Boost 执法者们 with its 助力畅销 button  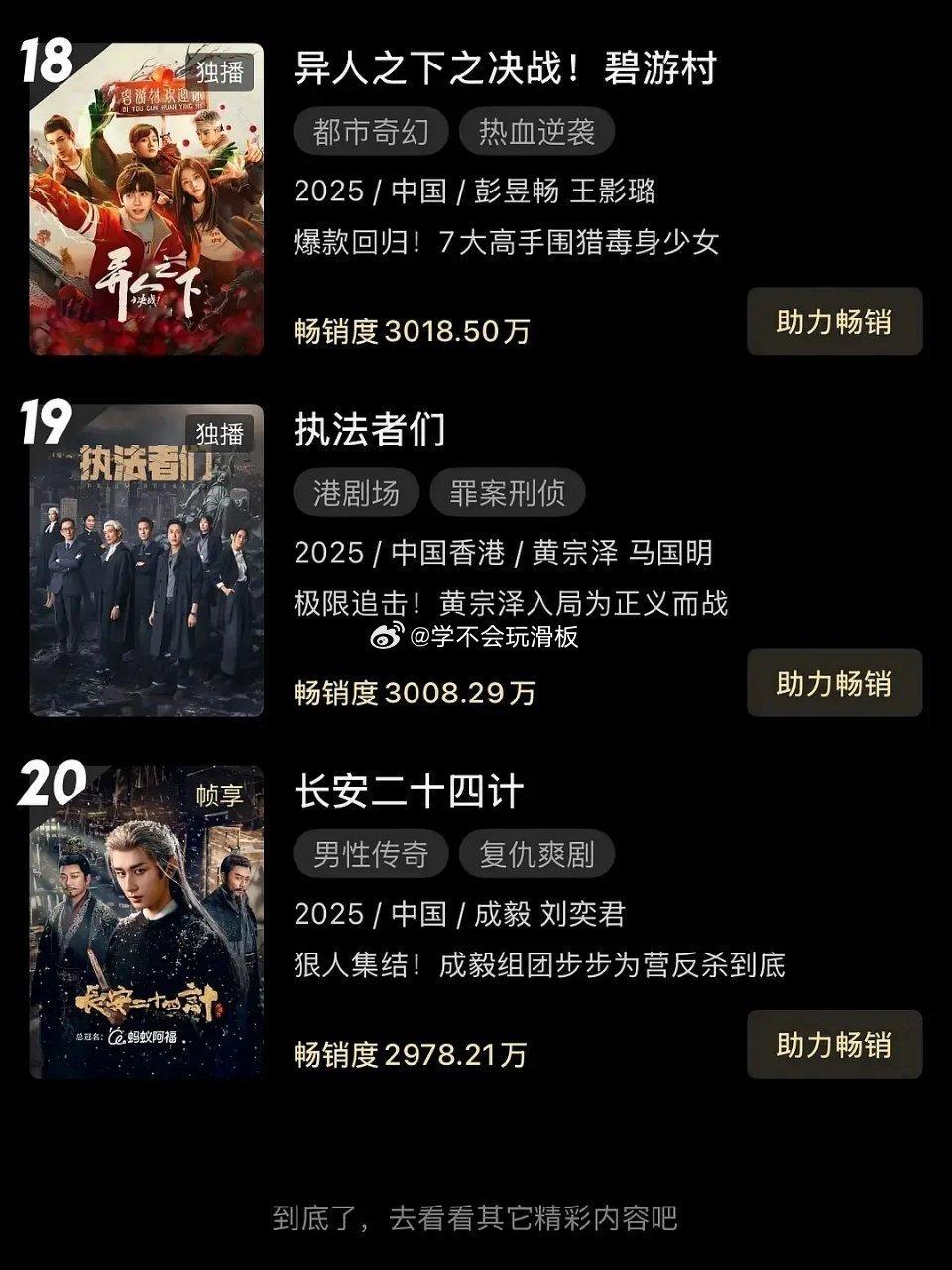[834, 684]
